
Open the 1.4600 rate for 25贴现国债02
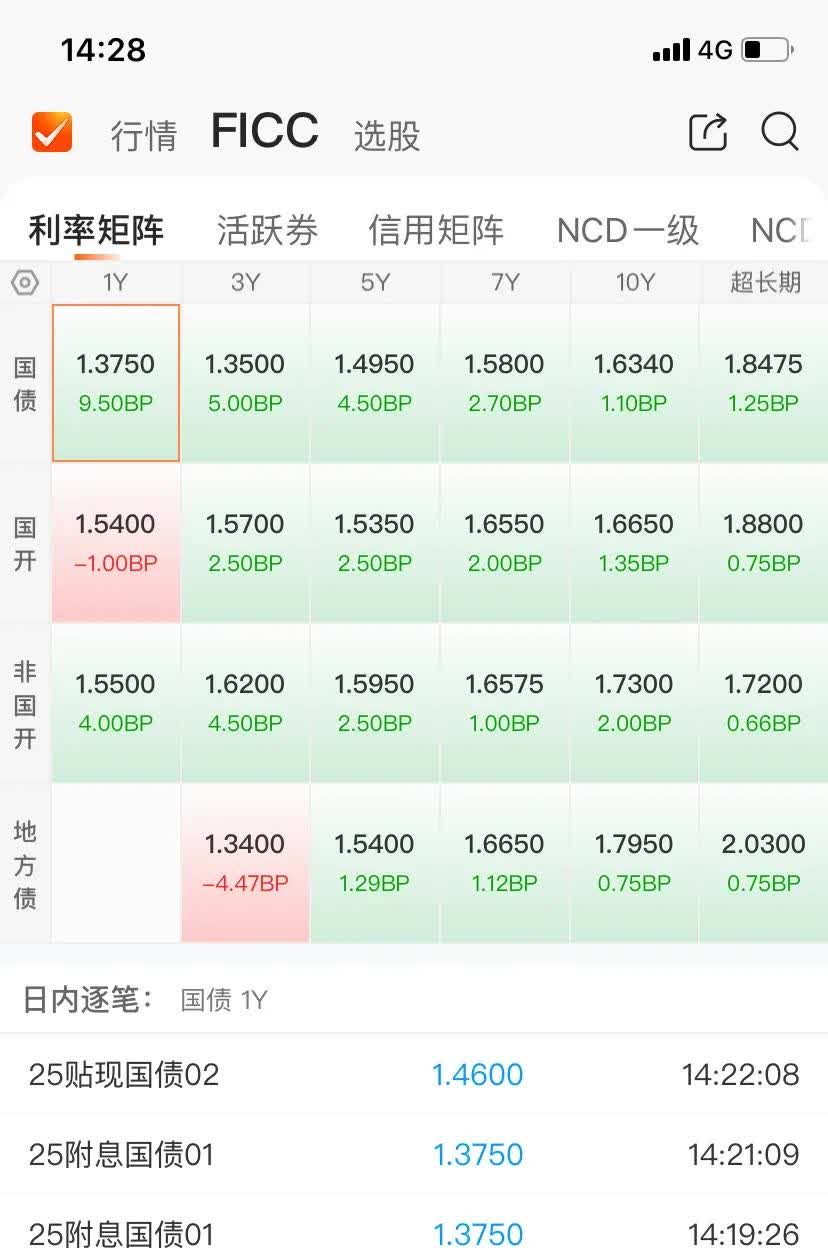(478, 1074)
